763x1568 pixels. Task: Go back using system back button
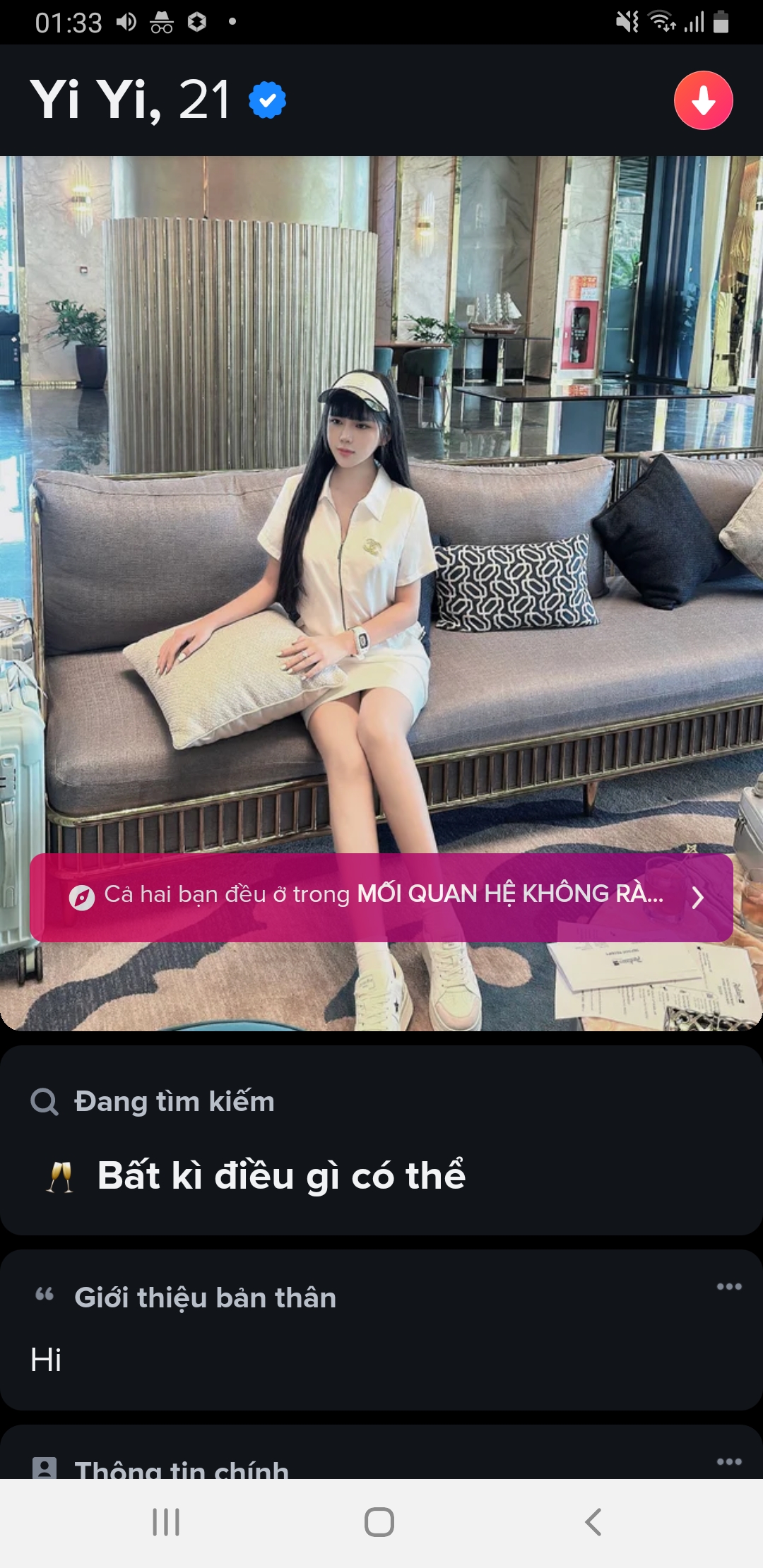[593, 1522]
